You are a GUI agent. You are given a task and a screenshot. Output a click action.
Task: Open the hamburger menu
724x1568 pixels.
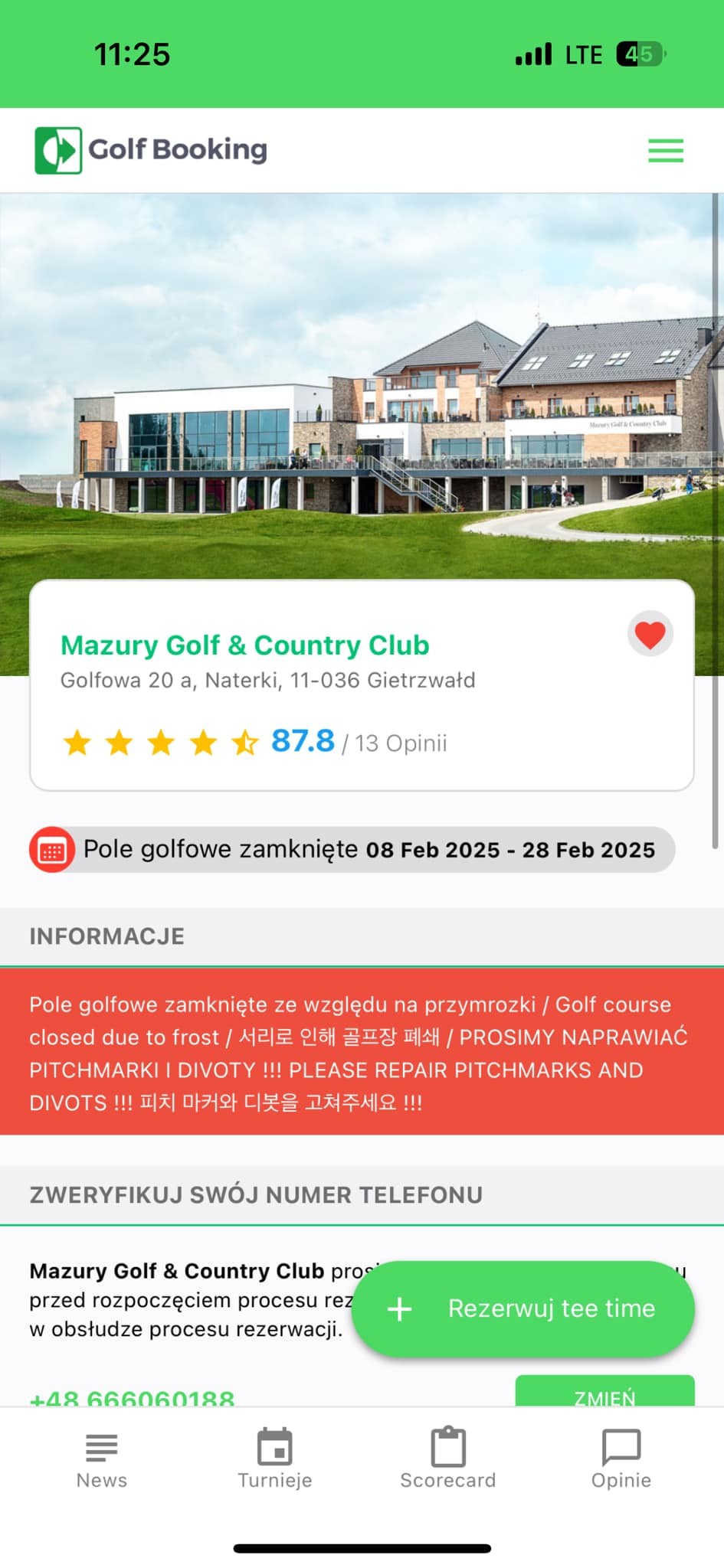click(665, 150)
